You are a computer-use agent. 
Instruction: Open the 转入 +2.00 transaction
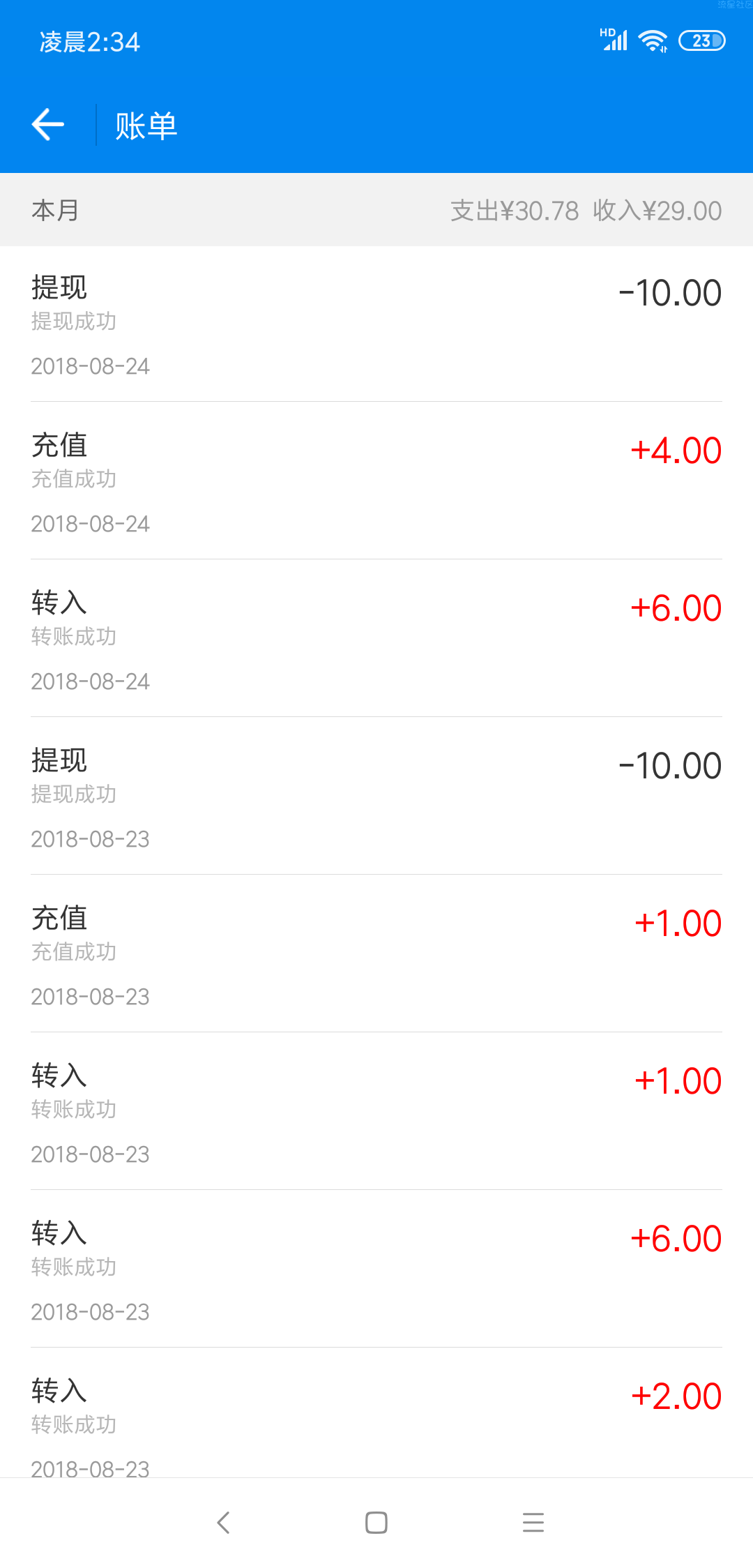[376, 1416]
